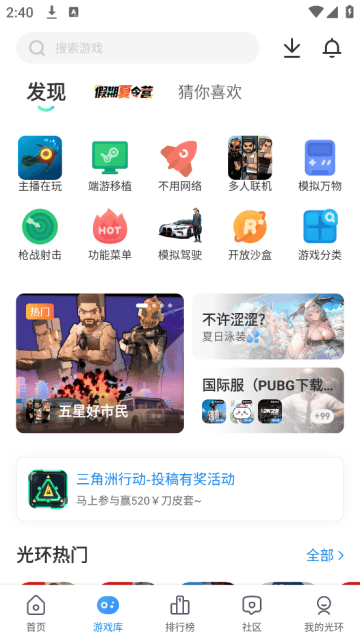The height and width of the screenshot is (639, 360).
Task: Open the 搜索游戏 search box
Action: [138, 48]
